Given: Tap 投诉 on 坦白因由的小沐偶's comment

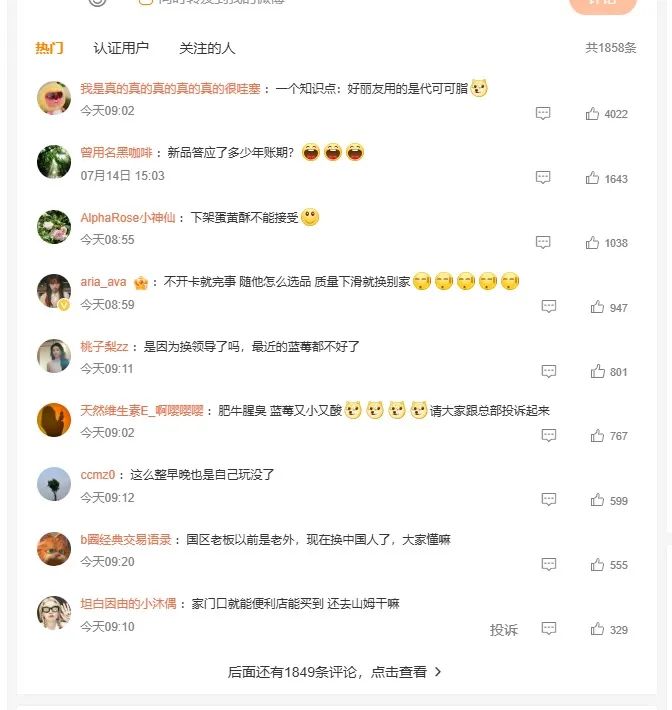Looking at the screenshot, I should [x=504, y=630].
